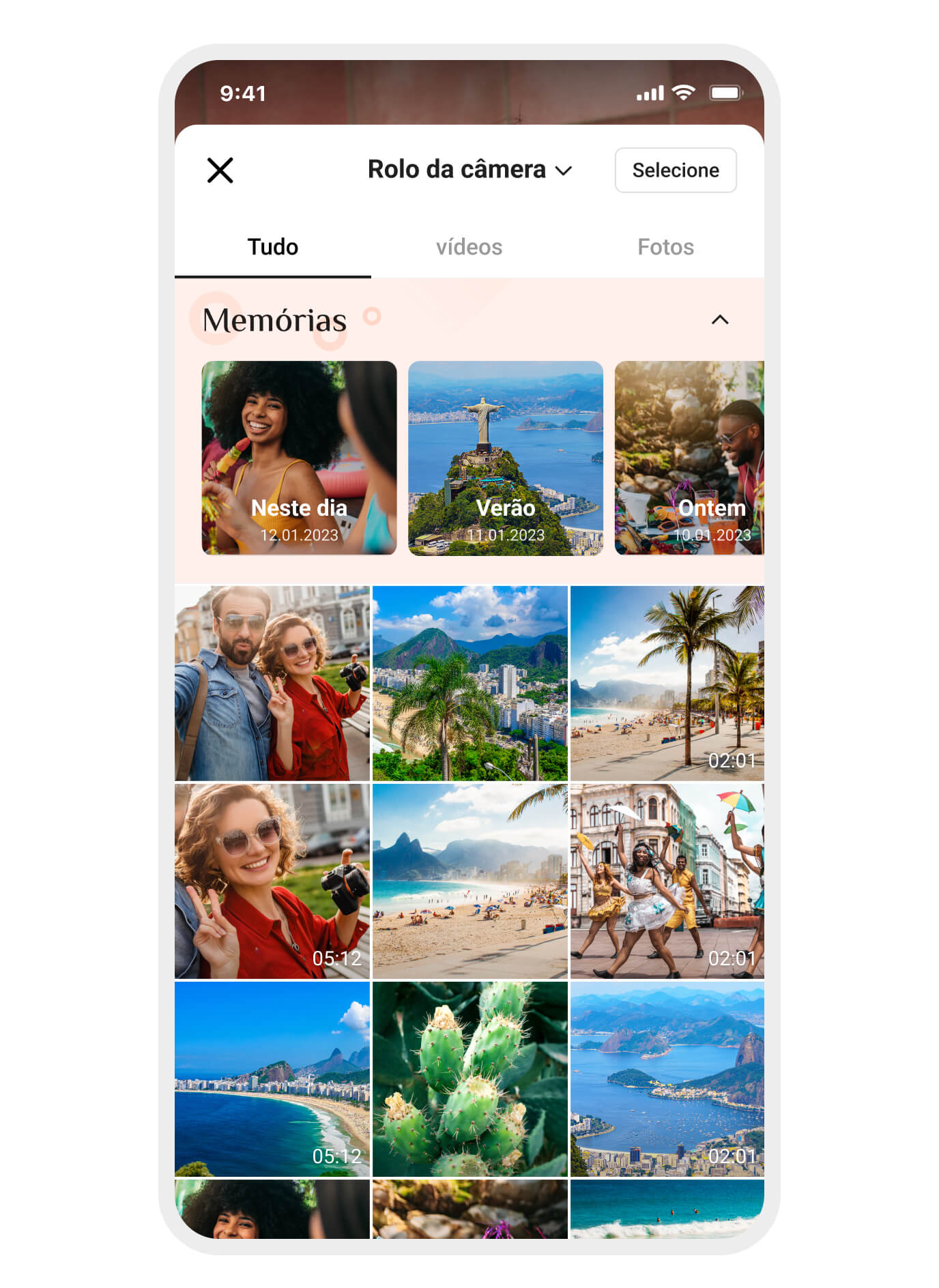Open the Rolo da câmera album dropdown

click(x=470, y=170)
